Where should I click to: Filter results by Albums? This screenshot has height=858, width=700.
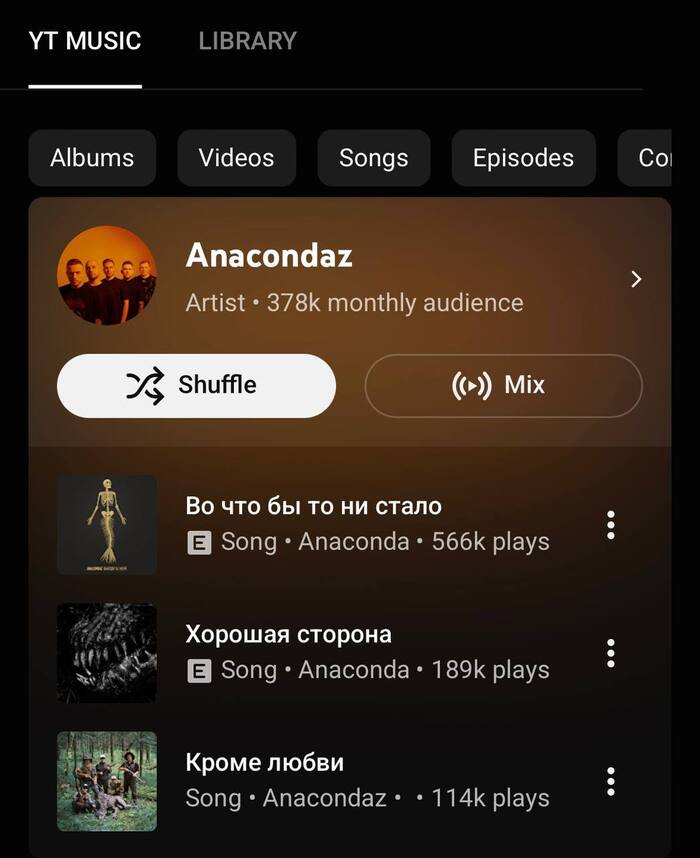[x=92, y=158]
